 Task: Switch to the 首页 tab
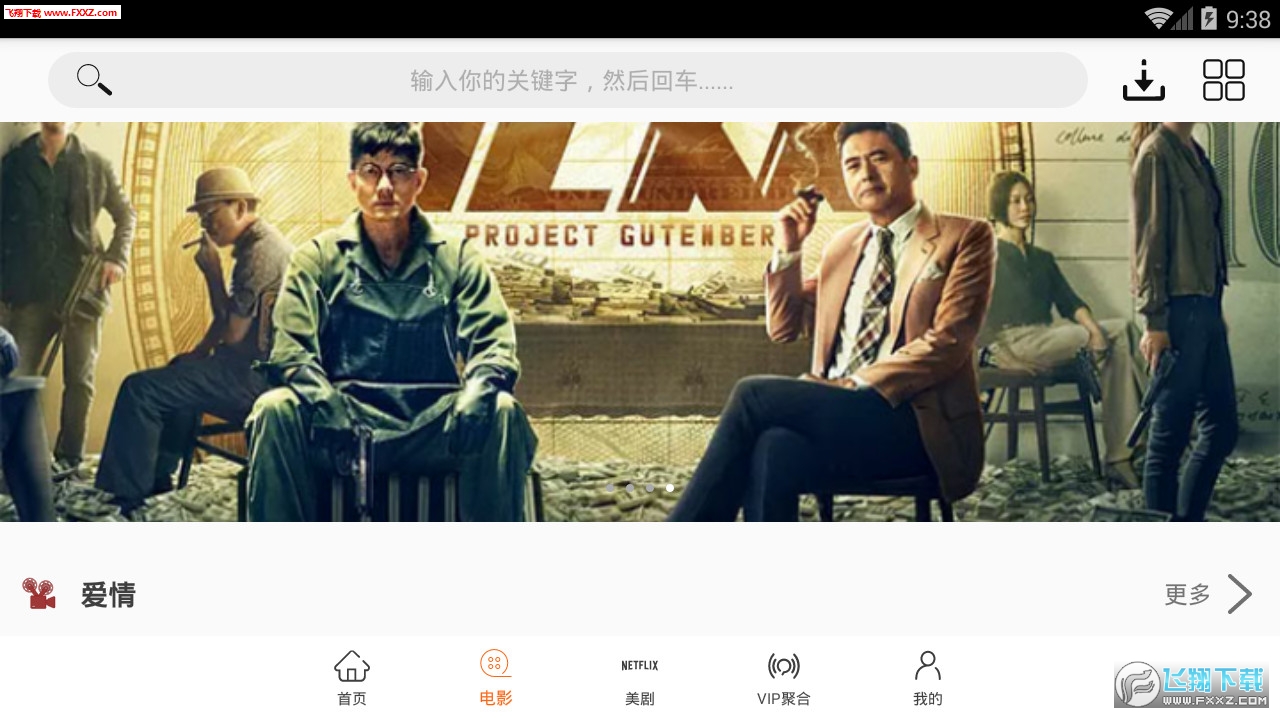(352, 677)
